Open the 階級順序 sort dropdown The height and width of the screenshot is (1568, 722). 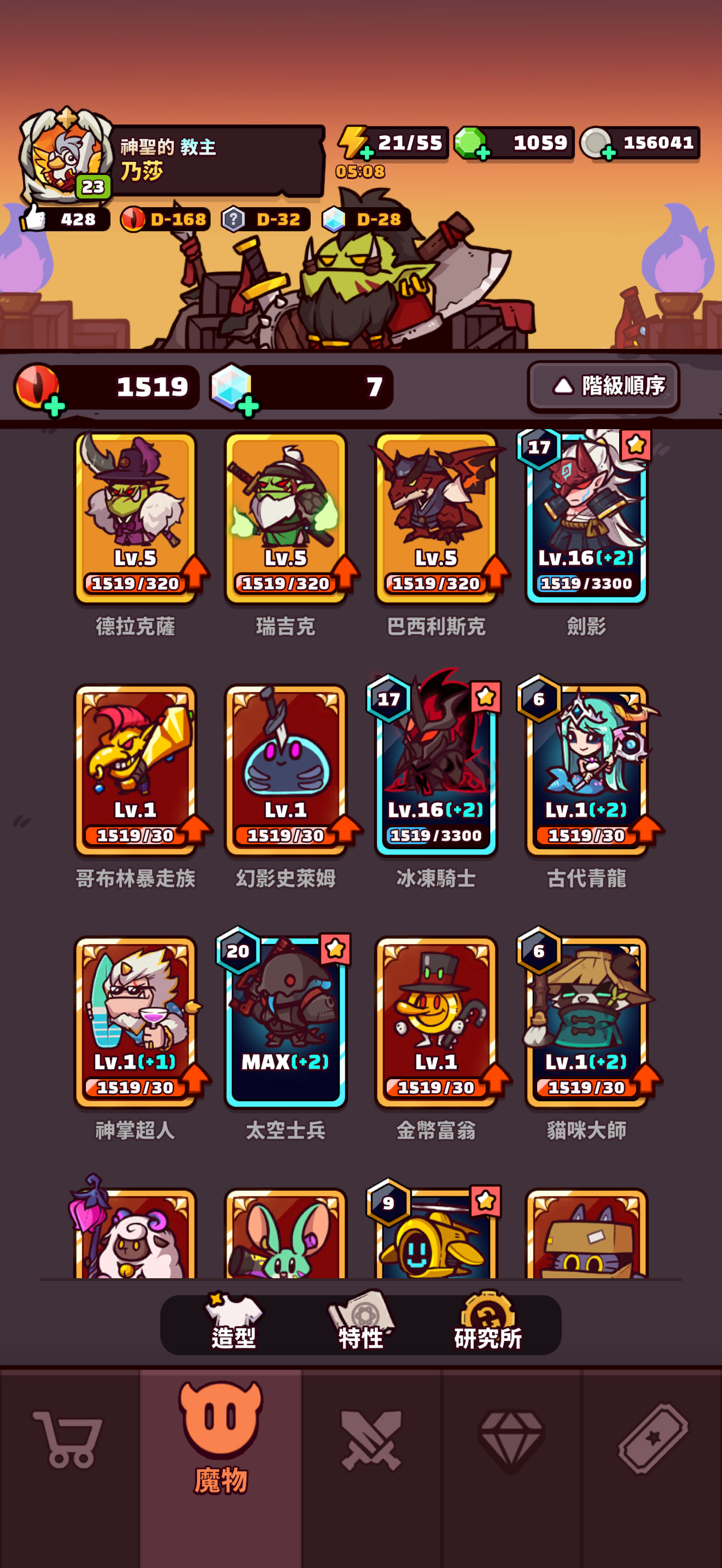tap(603, 386)
